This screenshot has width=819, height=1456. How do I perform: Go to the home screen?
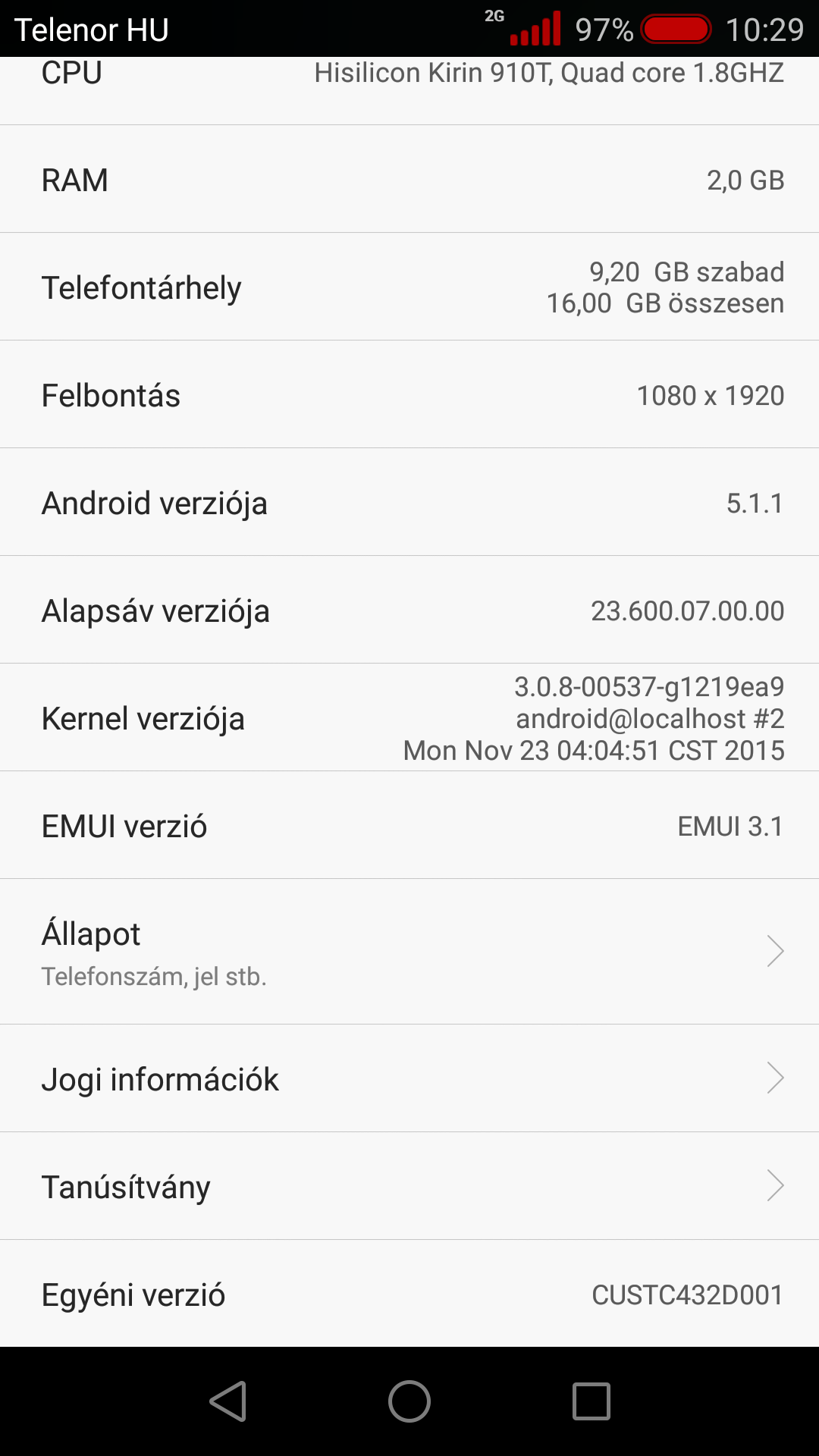(409, 1401)
